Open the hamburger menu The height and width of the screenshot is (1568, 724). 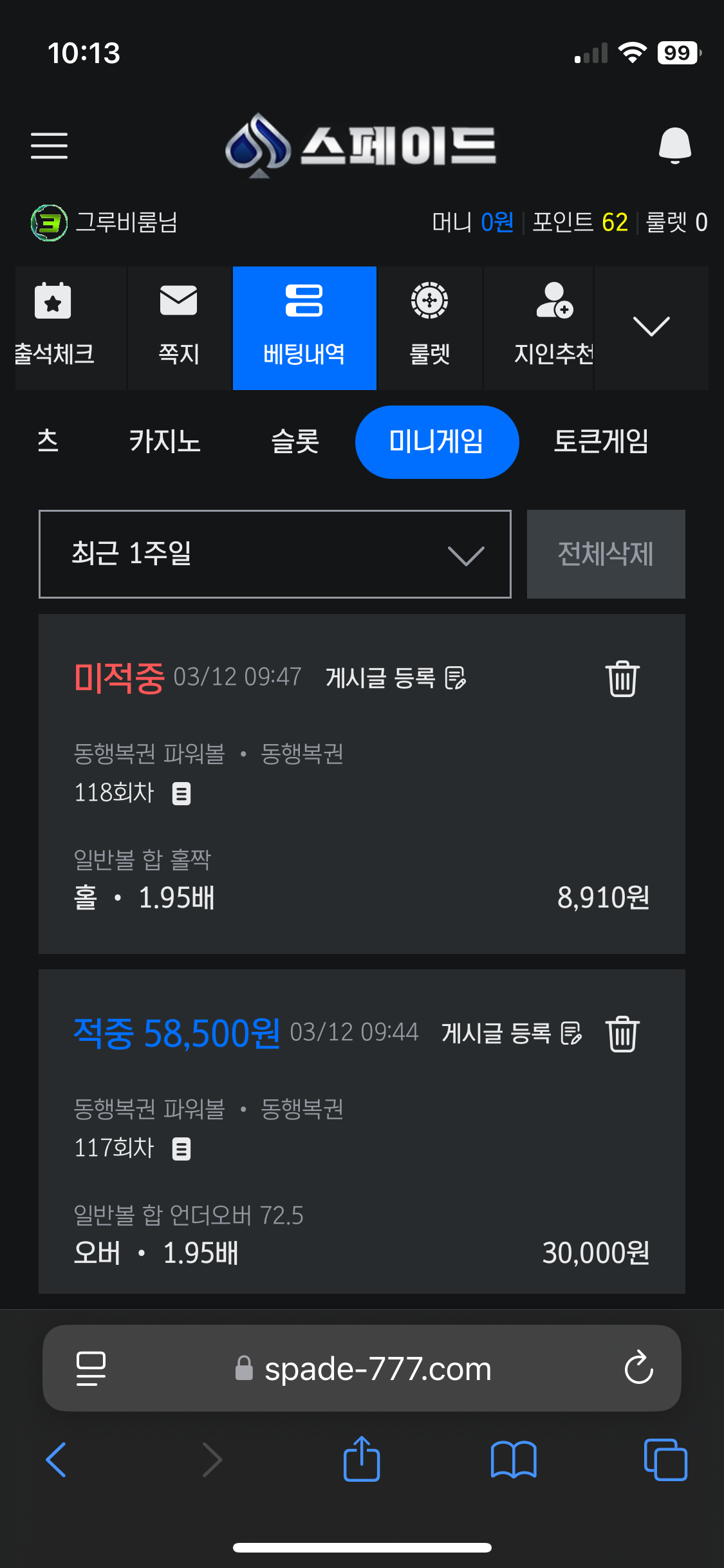(49, 145)
